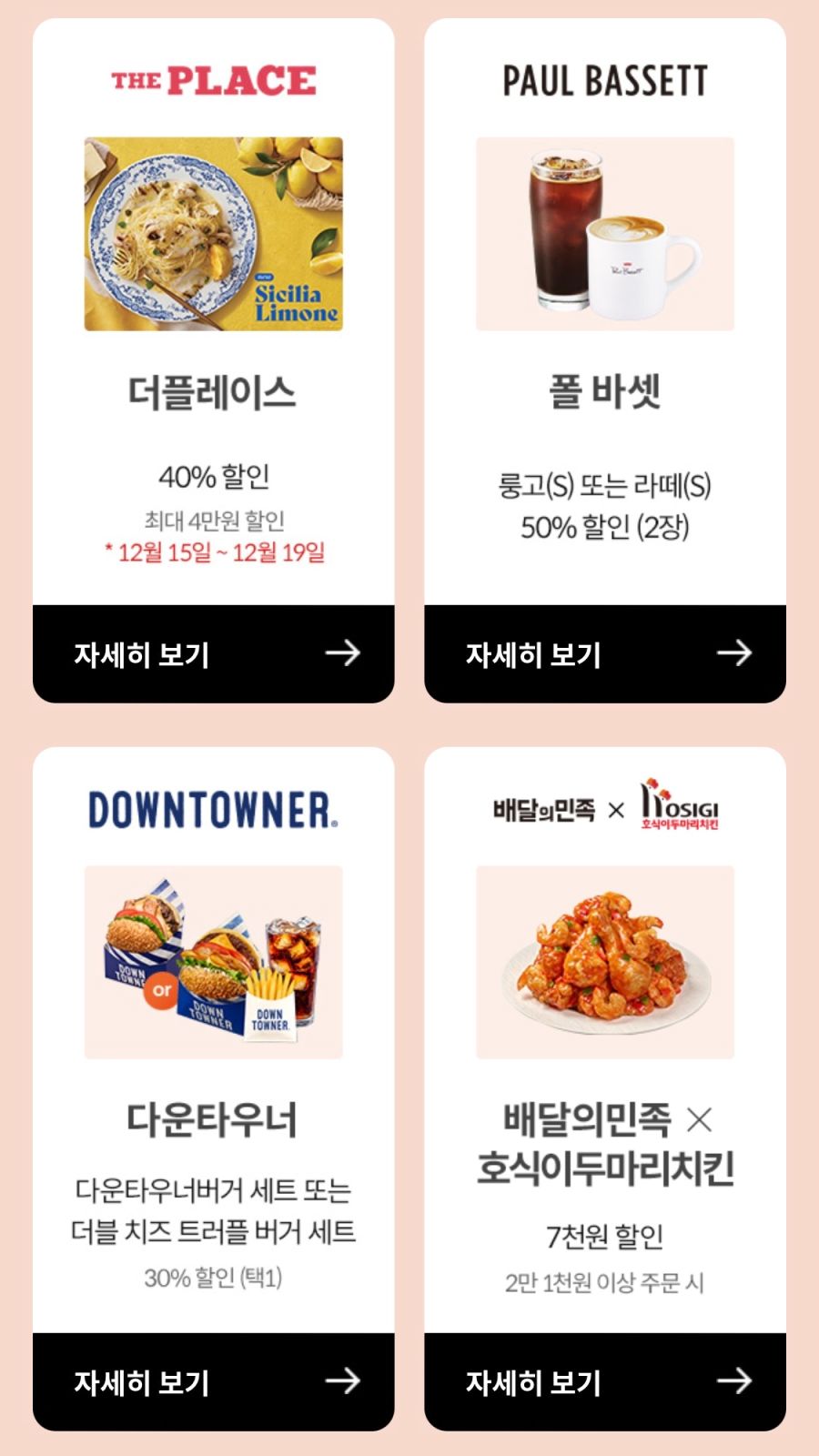Click the arrow icon on 폴 바셋 detail button

point(737,653)
